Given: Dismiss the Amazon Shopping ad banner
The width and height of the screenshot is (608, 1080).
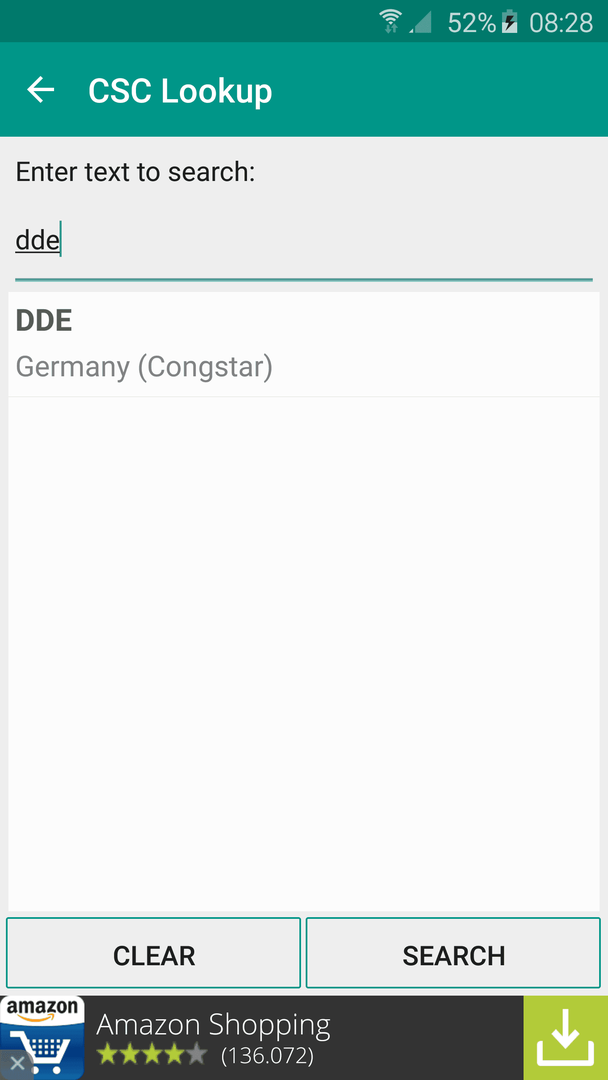Looking at the screenshot, I should [17, 1063].
